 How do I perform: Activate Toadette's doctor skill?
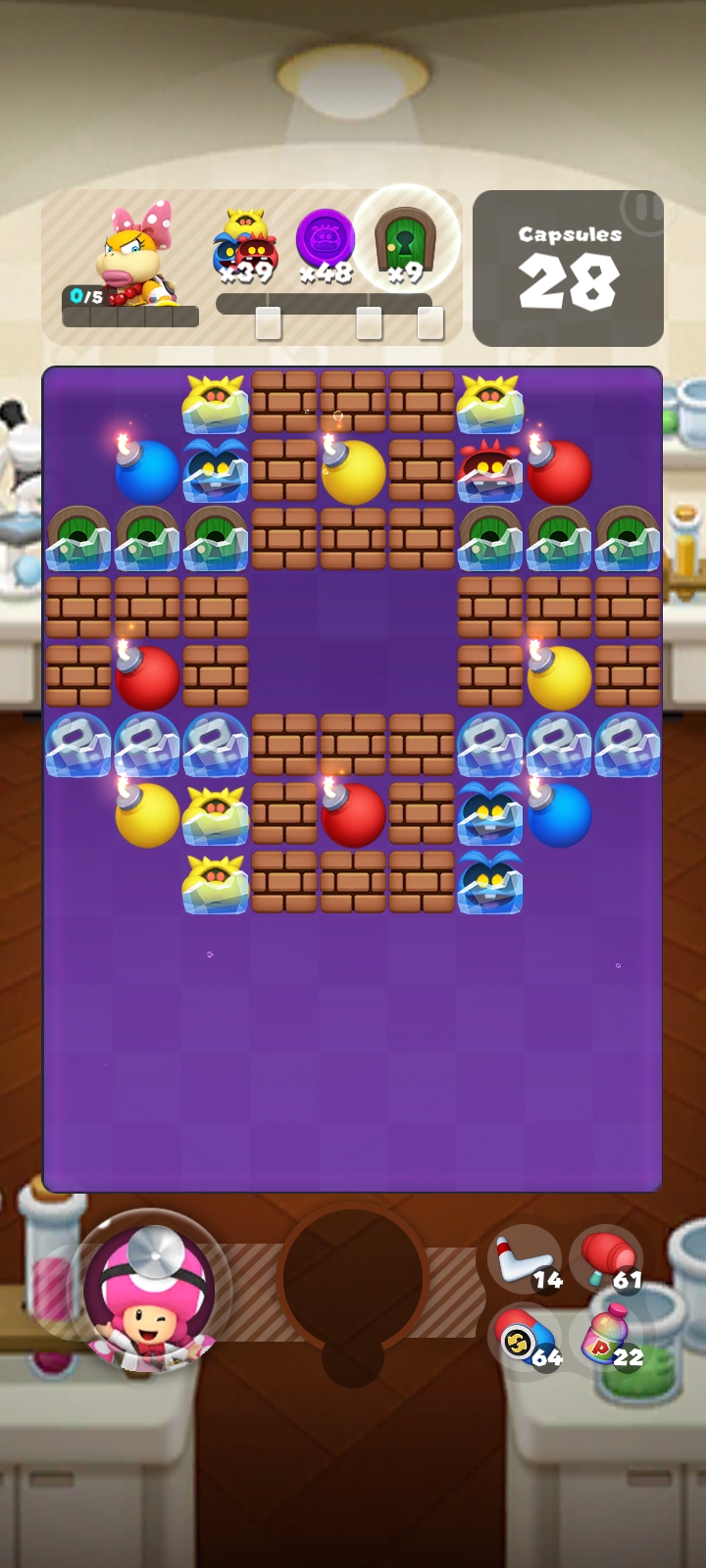coord(149,1288)
